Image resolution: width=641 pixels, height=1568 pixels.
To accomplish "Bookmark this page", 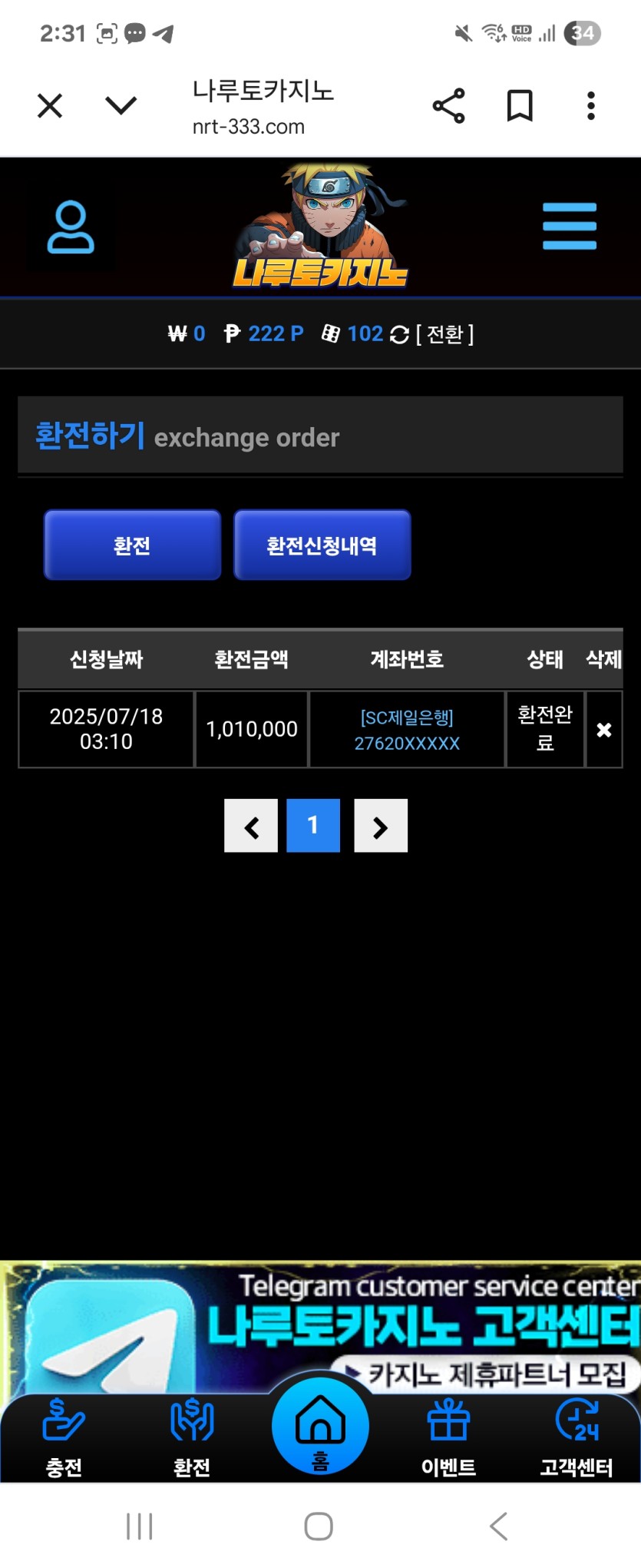I will [520, 105].
